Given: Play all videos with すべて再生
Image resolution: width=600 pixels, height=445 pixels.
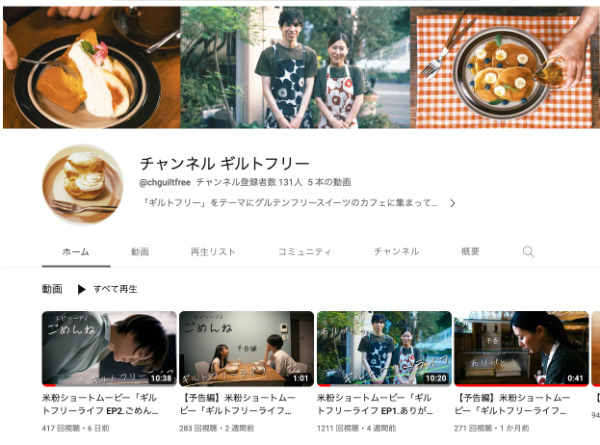Looking at the screenshot, I should tap(108, 289).
